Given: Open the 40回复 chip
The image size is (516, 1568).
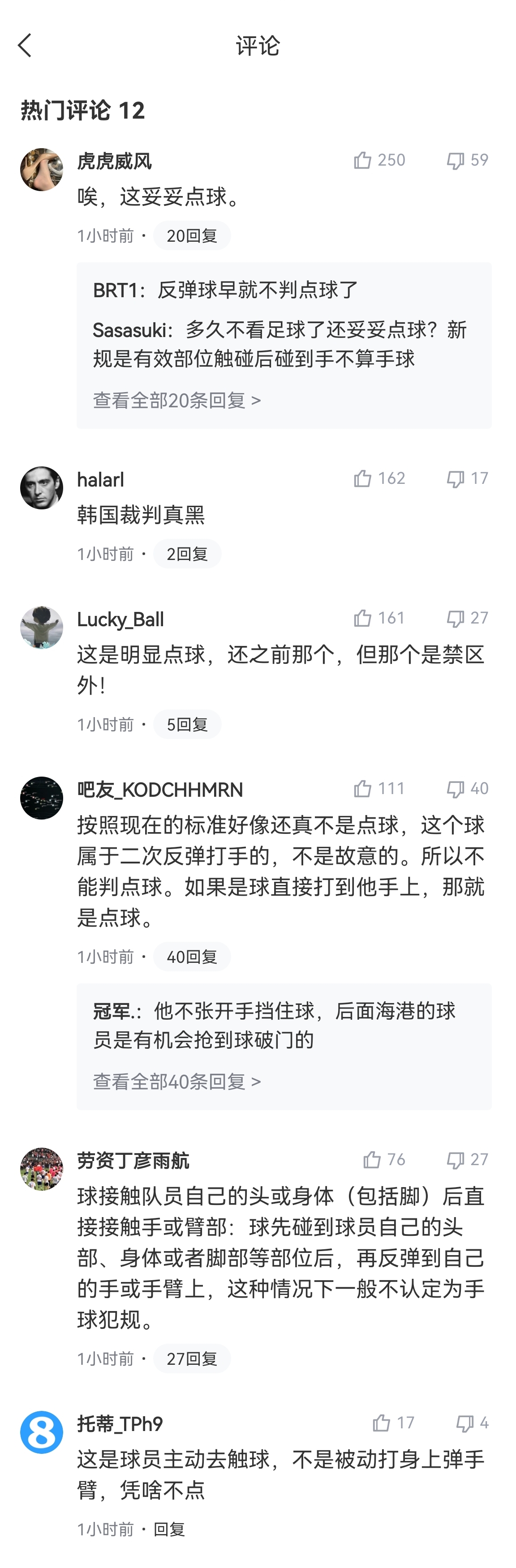Looking at the screenshot, I should (191, 957).
